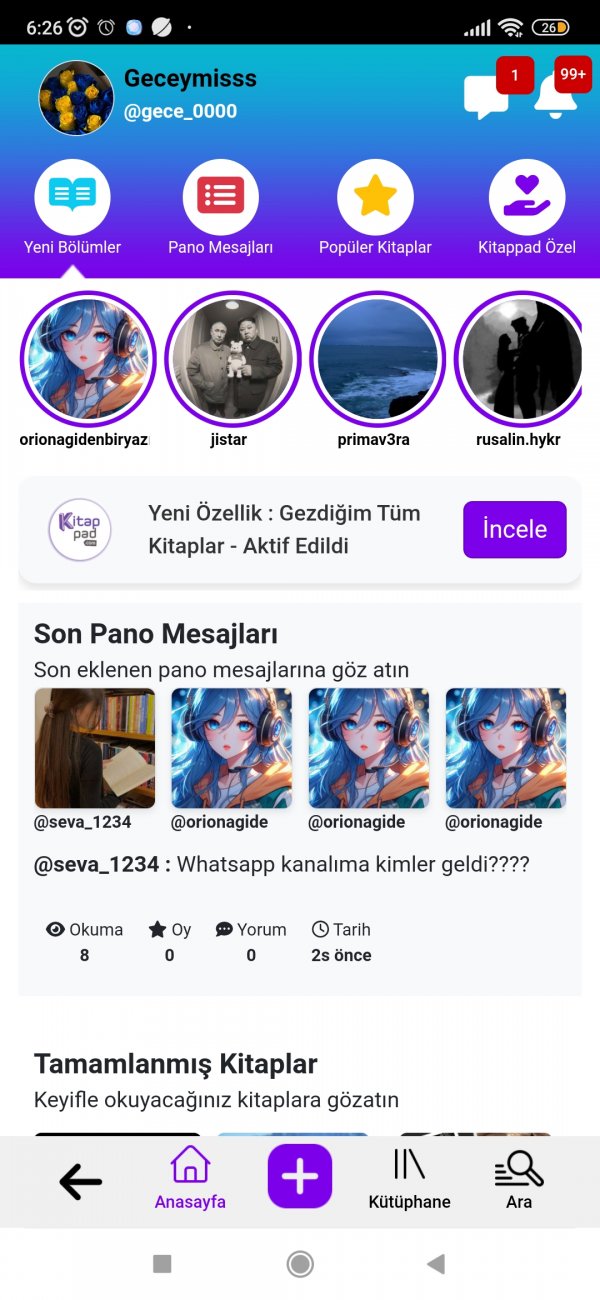The width and height of the screenshot is (600, 1300).
Task: Open the notifications bell
Action: [x=555, y=97]
